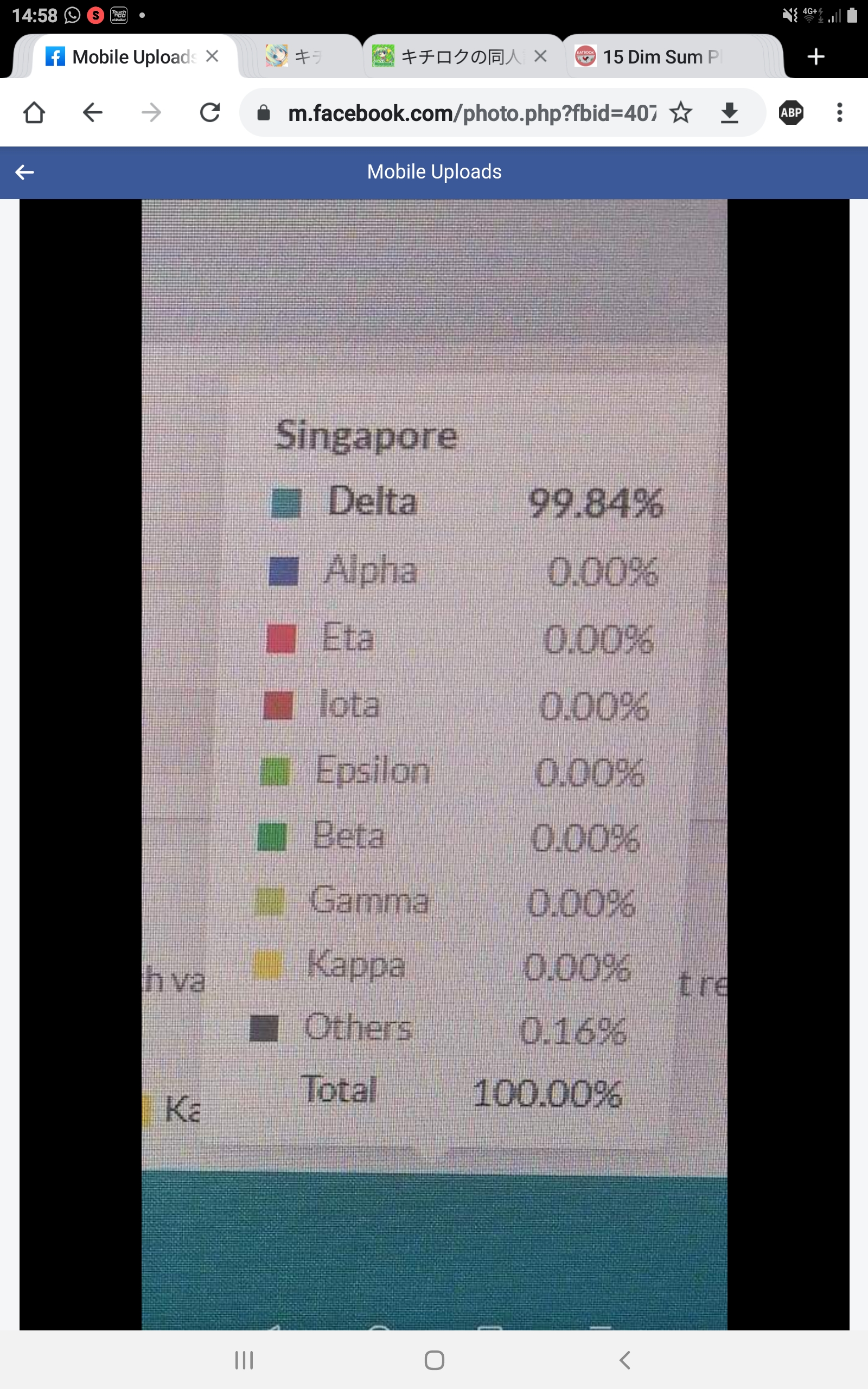
Task: Tap the system home button
Action: pyautogui.click(x=434, y=1360)
